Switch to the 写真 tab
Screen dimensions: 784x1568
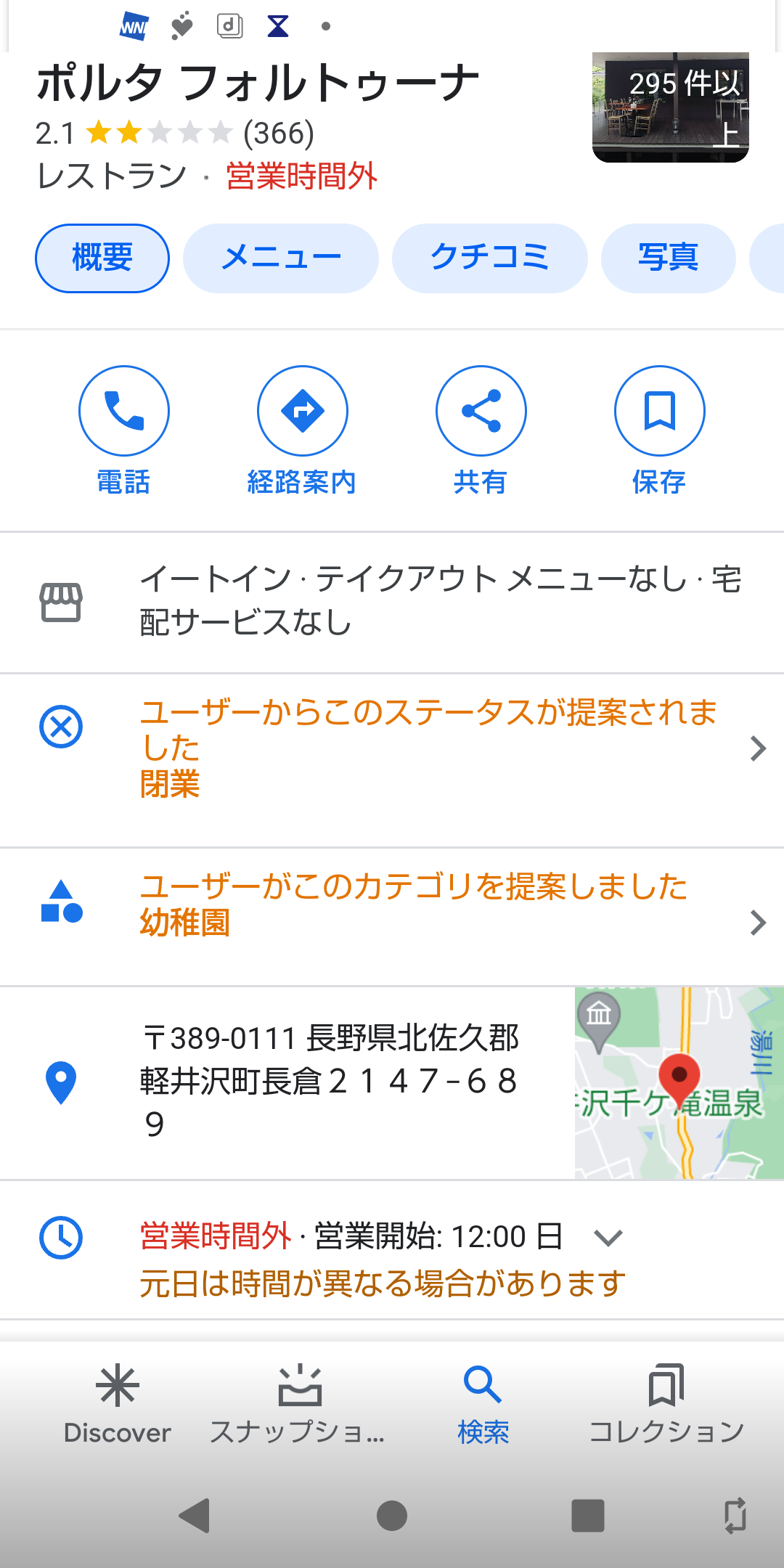[669, 258]
